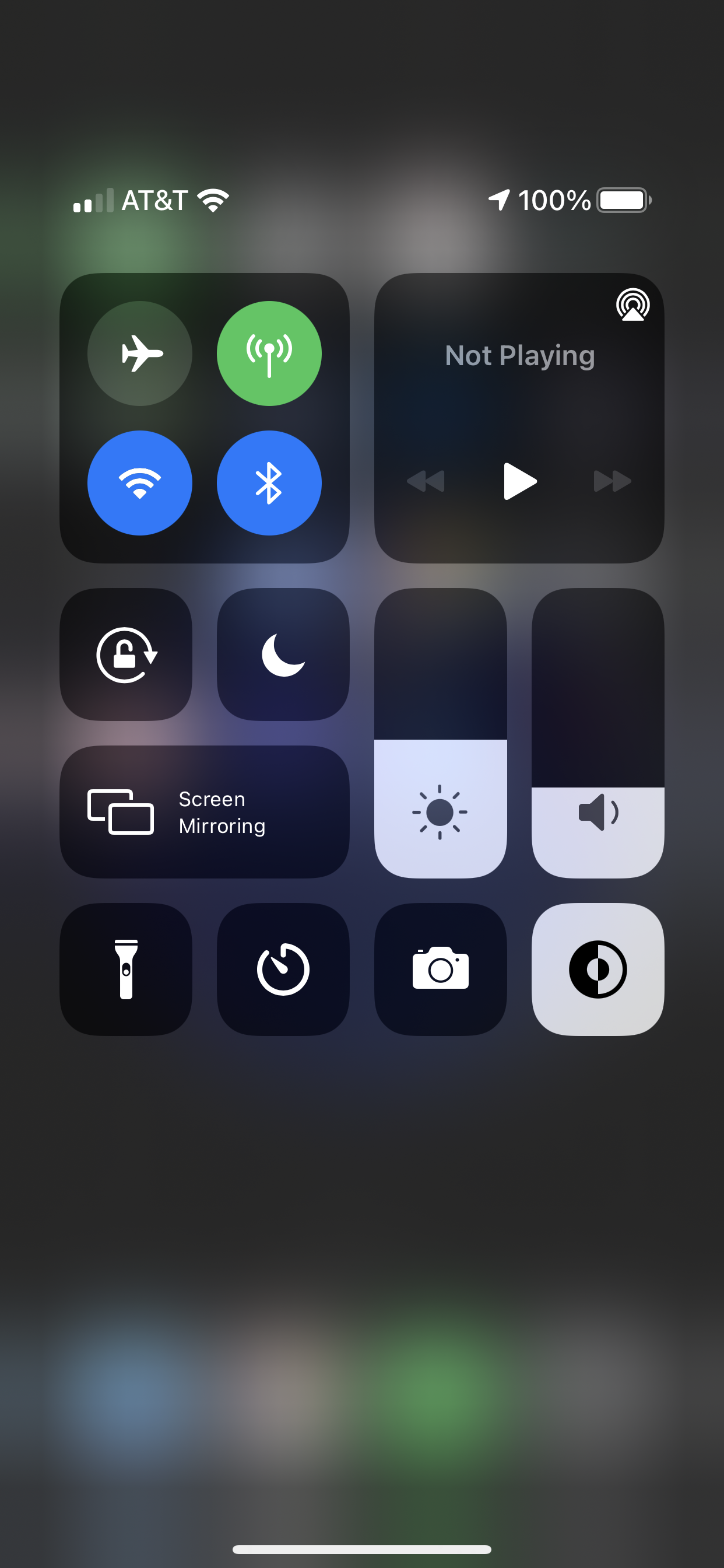Toggle Dark Mode appearance

coord(598,969)
